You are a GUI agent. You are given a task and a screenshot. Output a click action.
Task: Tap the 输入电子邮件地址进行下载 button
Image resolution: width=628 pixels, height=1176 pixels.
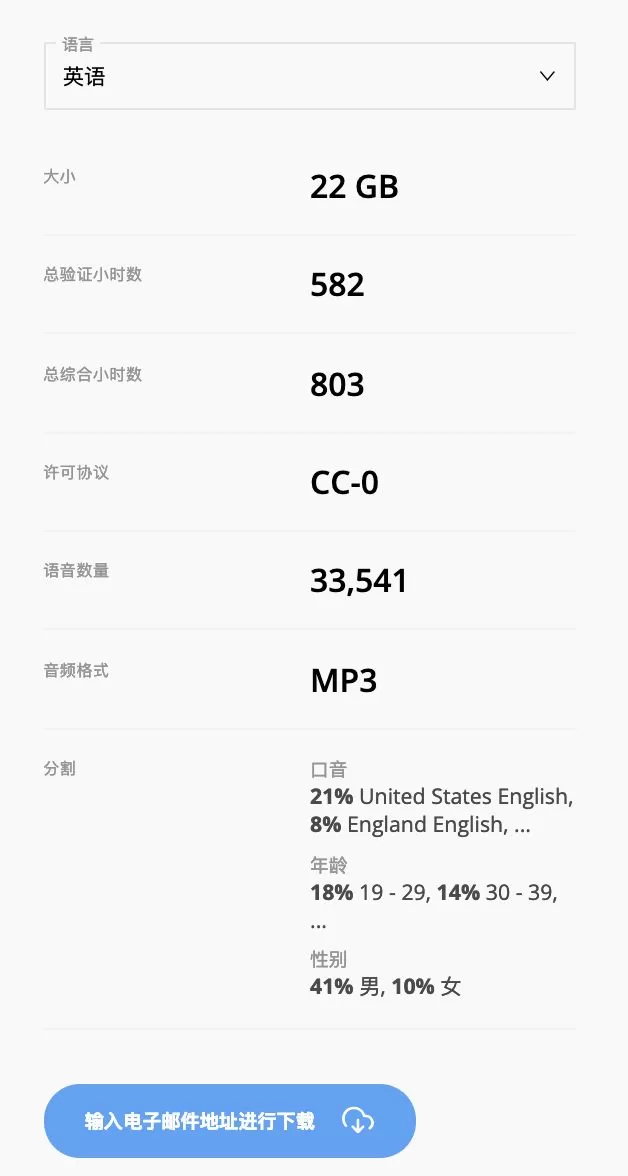click(x=229, y=1121)
